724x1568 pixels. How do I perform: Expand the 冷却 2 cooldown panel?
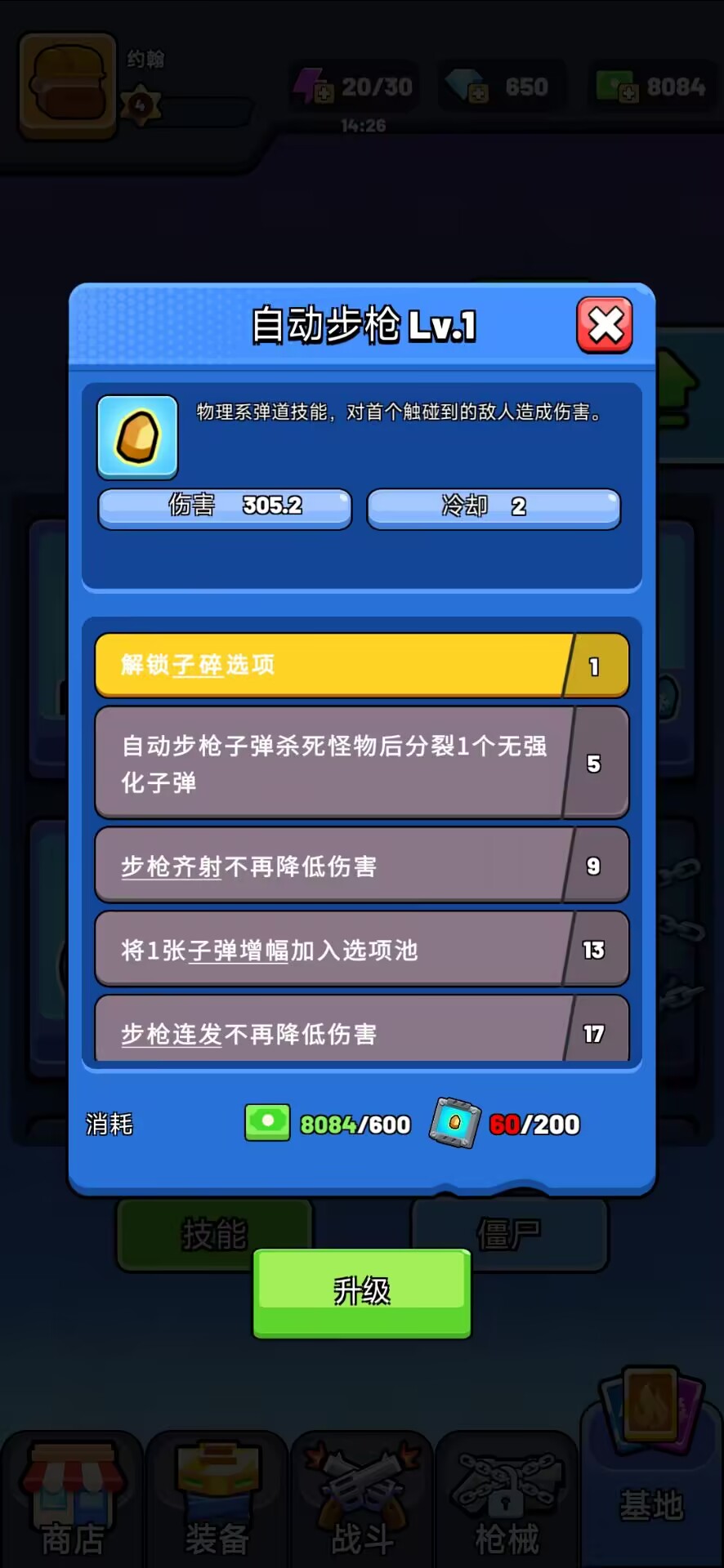pos(493,508)
